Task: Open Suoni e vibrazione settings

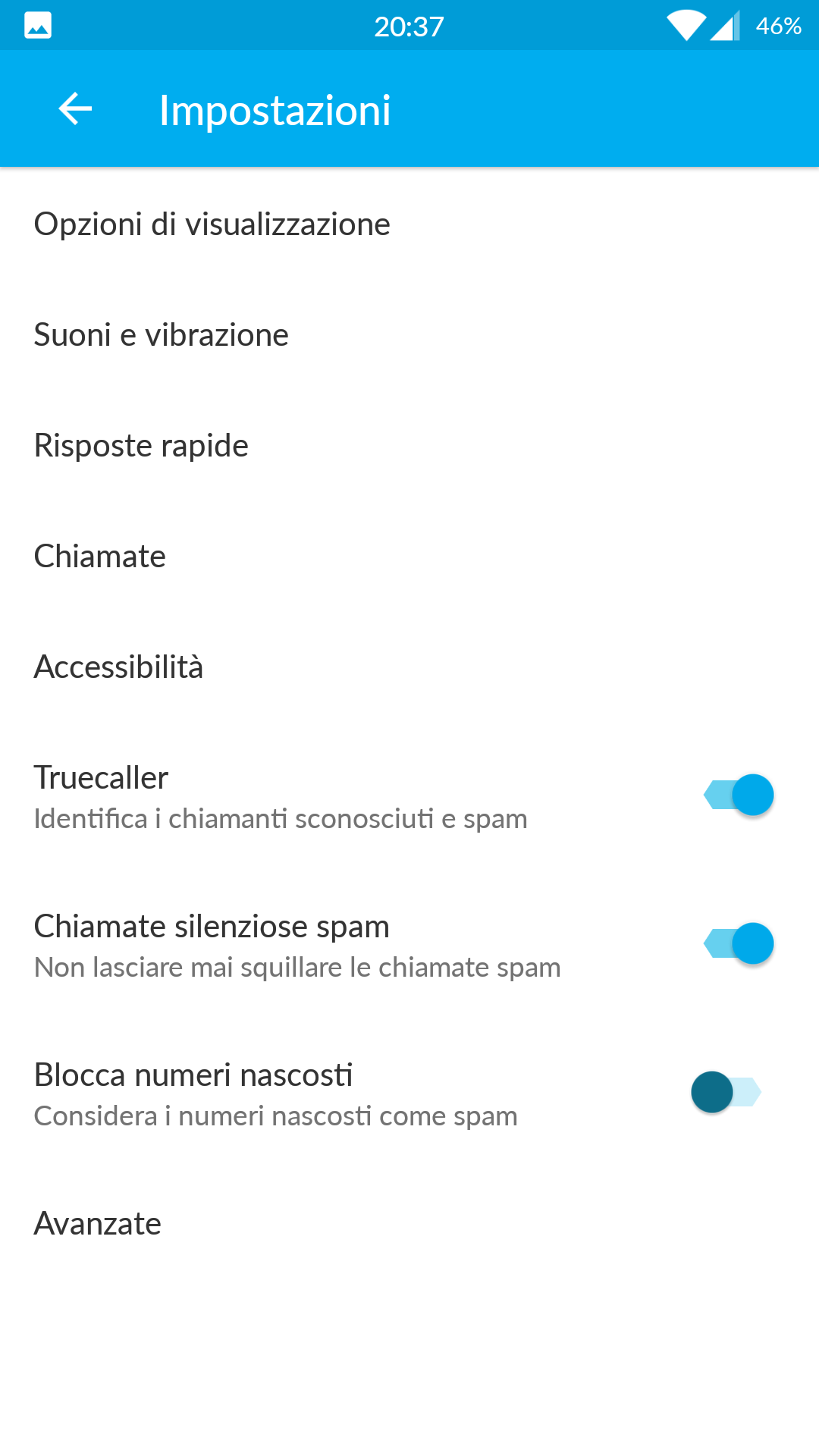Action: 409,335
